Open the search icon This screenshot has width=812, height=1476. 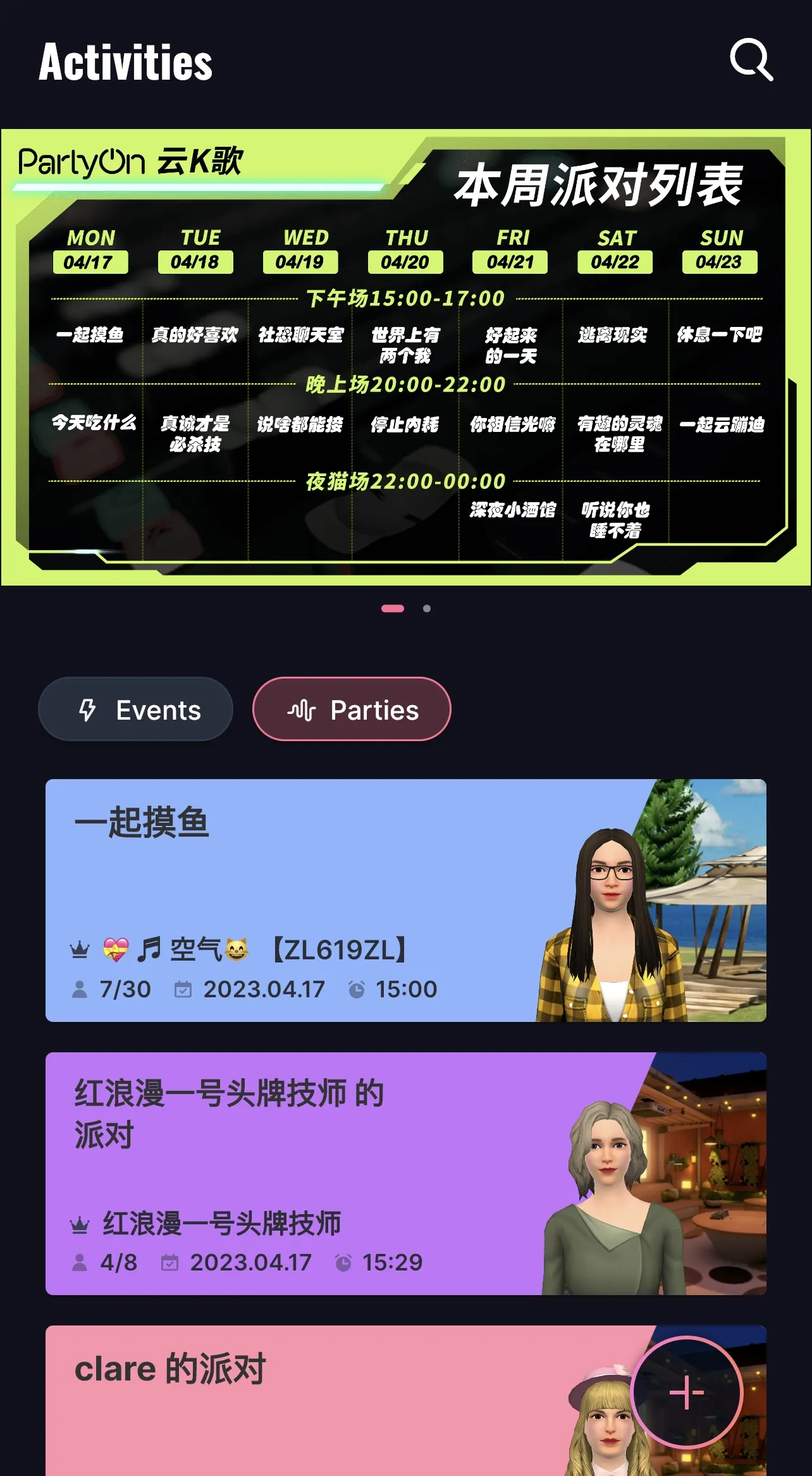click(x=751, y=61)
